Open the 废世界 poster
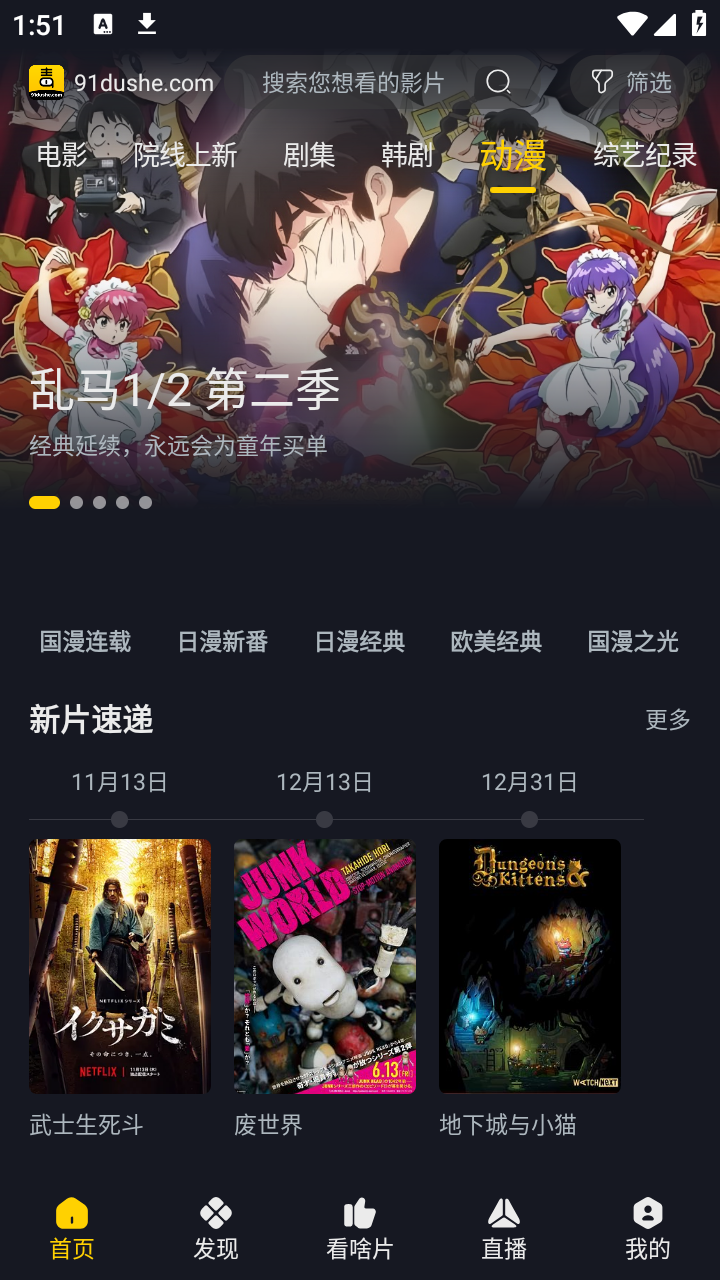720x1280 pixels. tap(325, 966)
